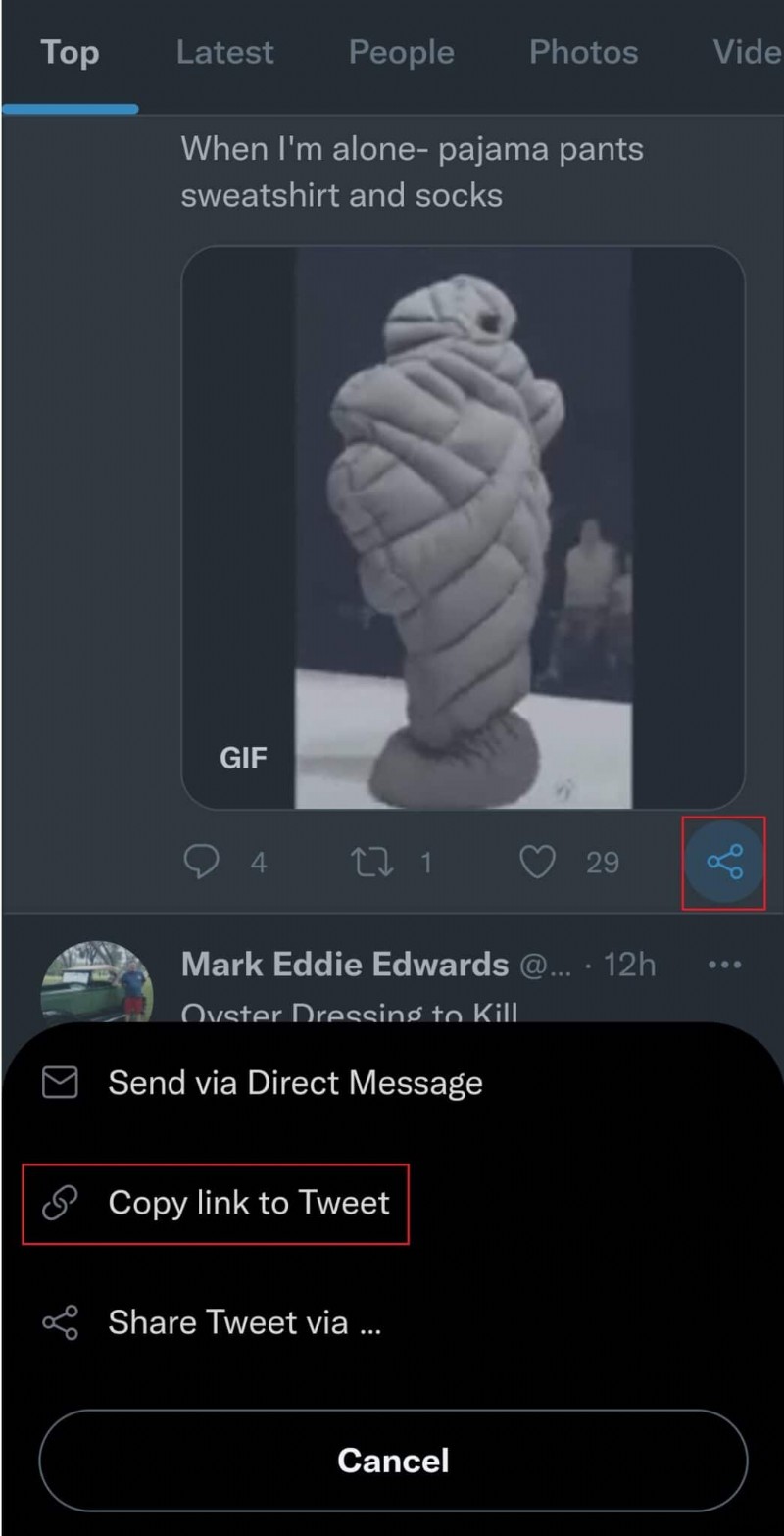Screen dimensions: 784x1536
Task: Reply to the pajama pants tweet
Action: (x=201, y=863)
